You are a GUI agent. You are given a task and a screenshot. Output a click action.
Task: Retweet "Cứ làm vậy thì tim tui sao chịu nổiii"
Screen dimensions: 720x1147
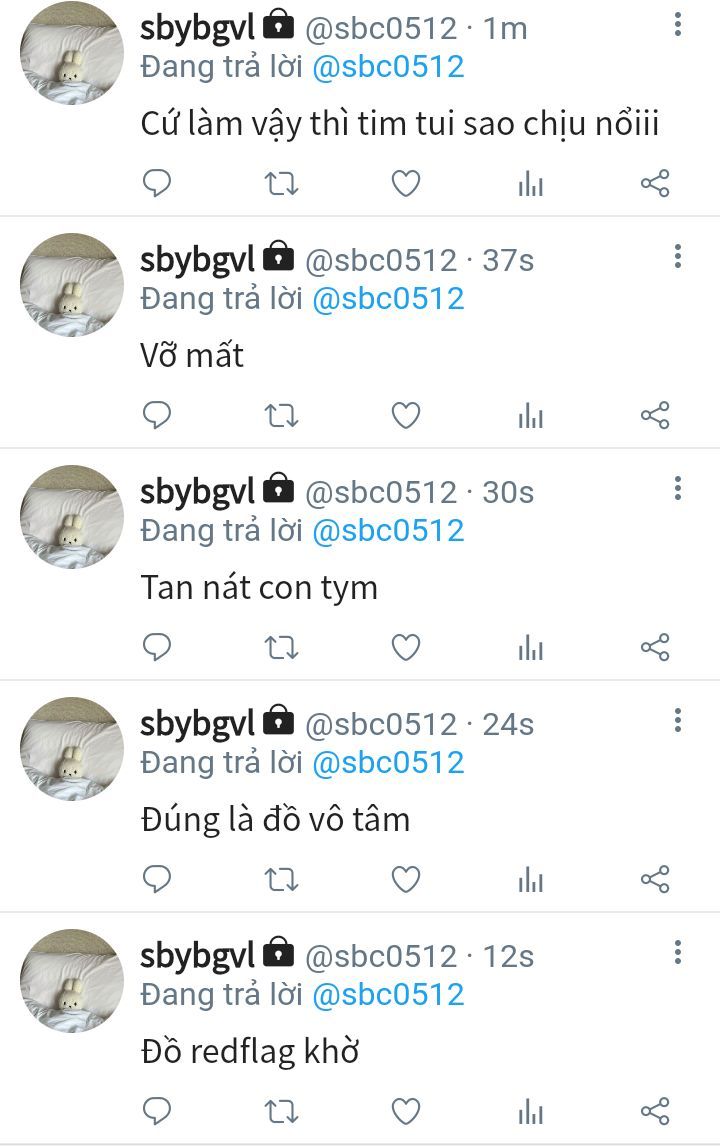click(281, 184)
